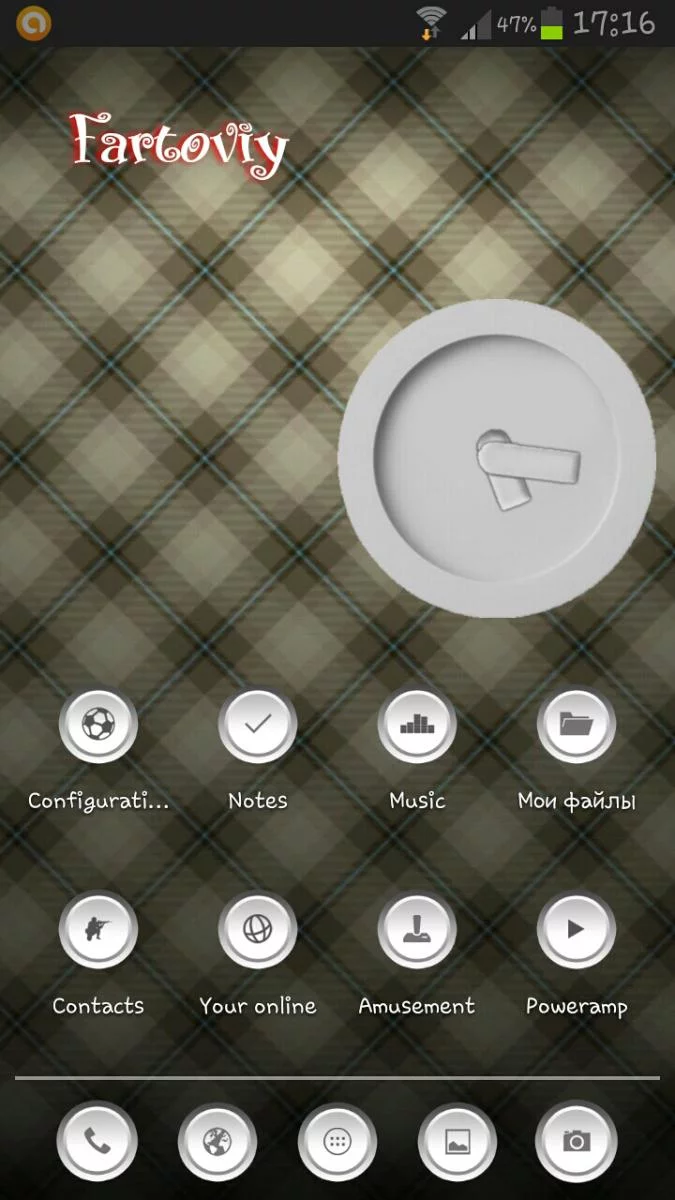This screenshot has width=675, height=1200.
Task: Open the phone dialer in the dock
Action: point(97,1141)
